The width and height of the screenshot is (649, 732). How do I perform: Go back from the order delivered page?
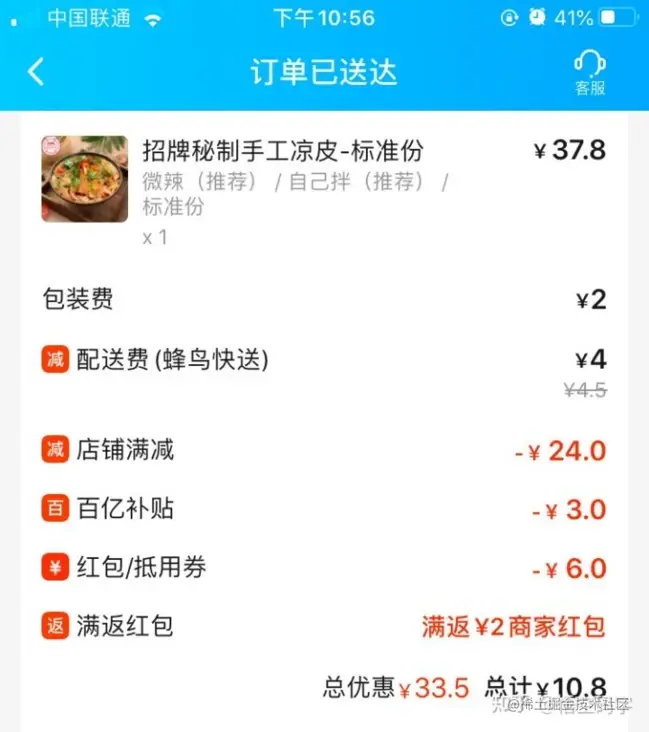tap(37, 72)
